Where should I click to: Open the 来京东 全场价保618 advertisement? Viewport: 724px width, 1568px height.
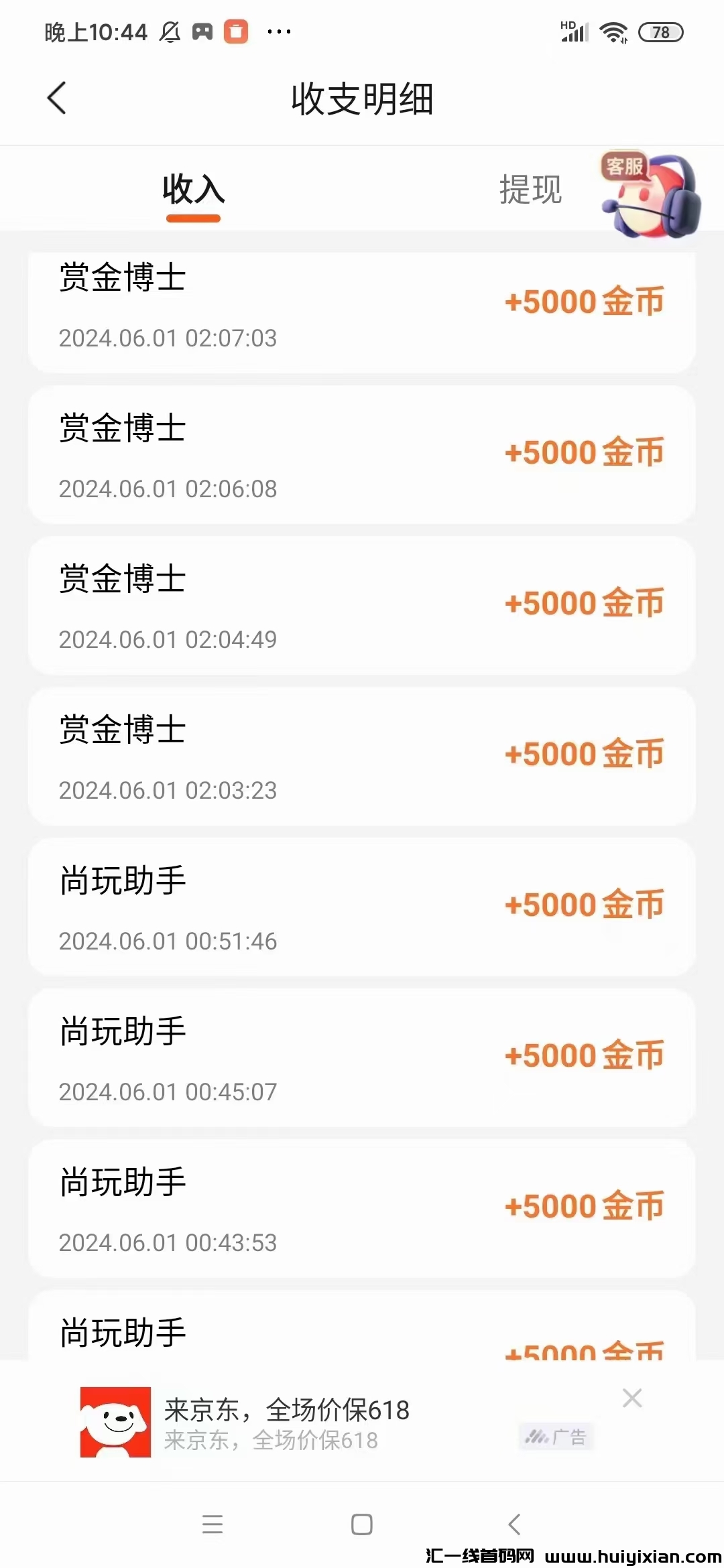[286, 1422]
